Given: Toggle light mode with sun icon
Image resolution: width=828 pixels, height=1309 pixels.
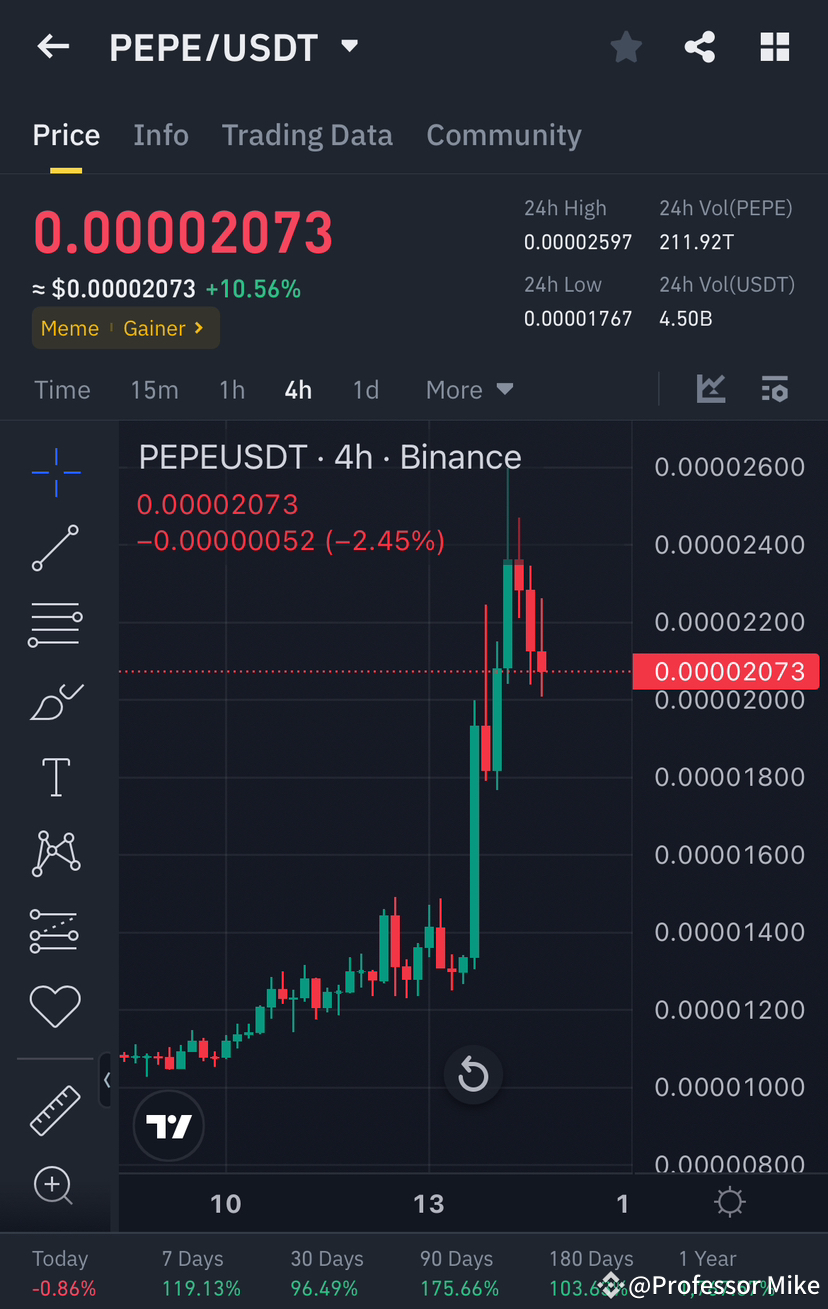Looking at the screenshot, I should (729, 1202).
